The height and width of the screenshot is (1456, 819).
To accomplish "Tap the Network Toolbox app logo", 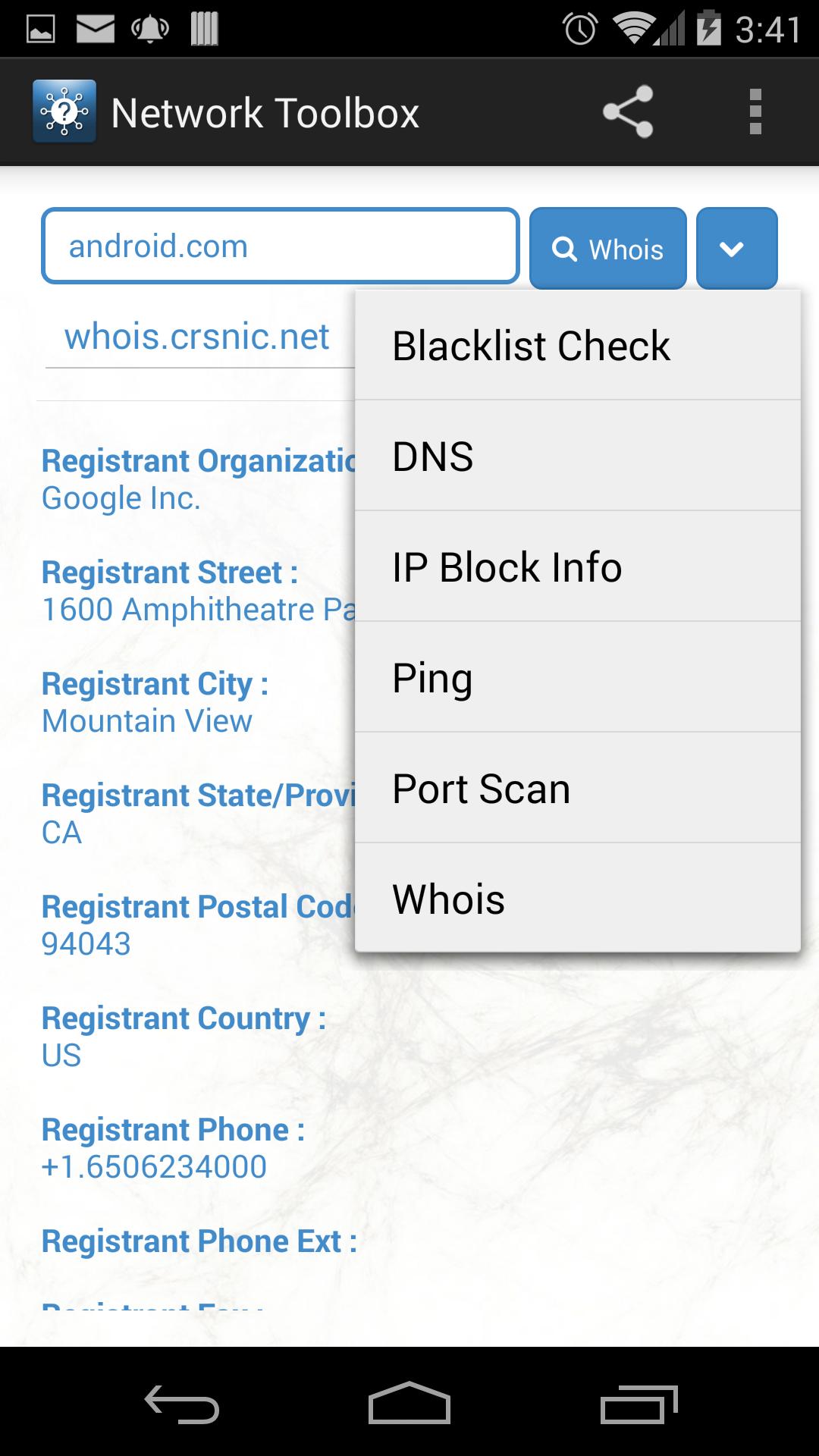I will point(64,111).
